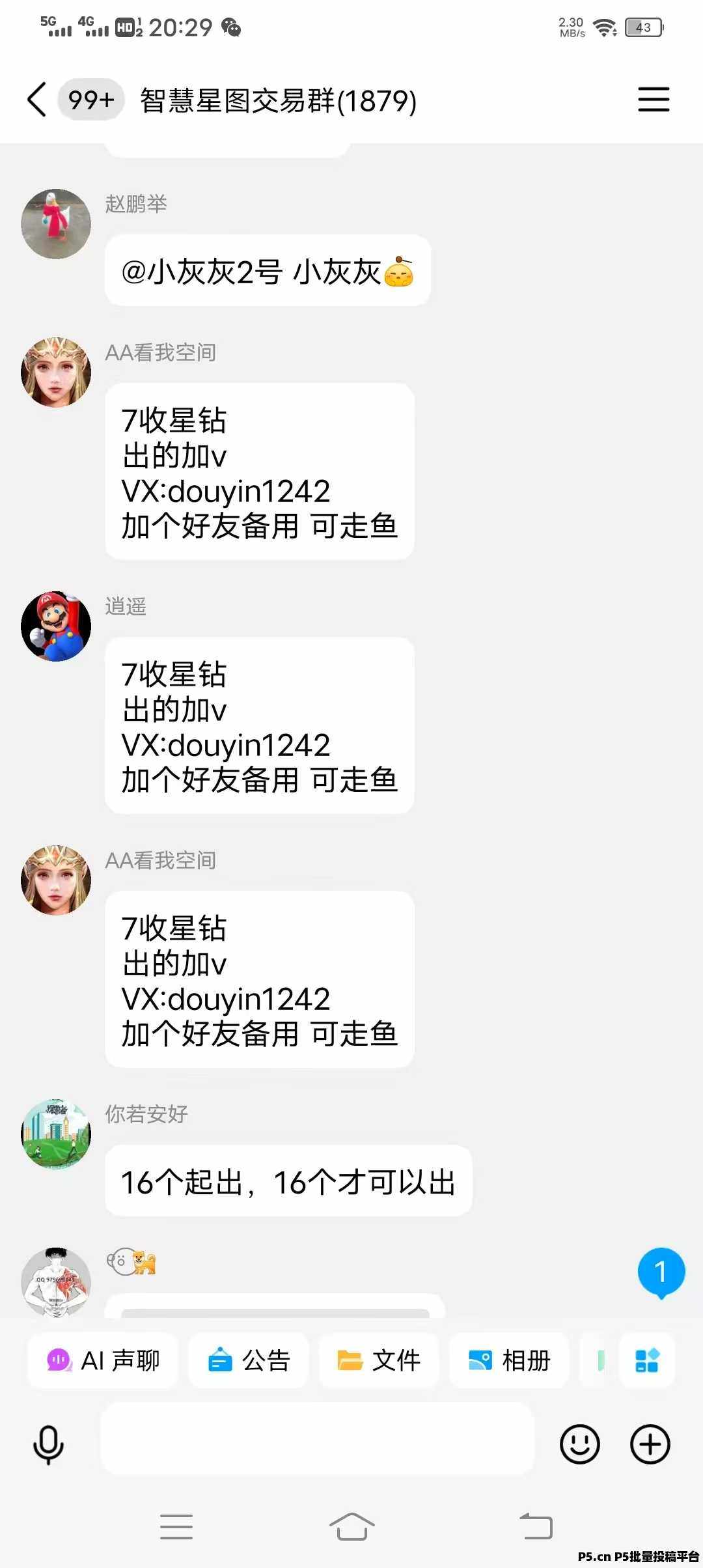The width and height of the screenshot is (703, 1568).
Task: Open the 公告 announcements
Action: click(249, 1360)
